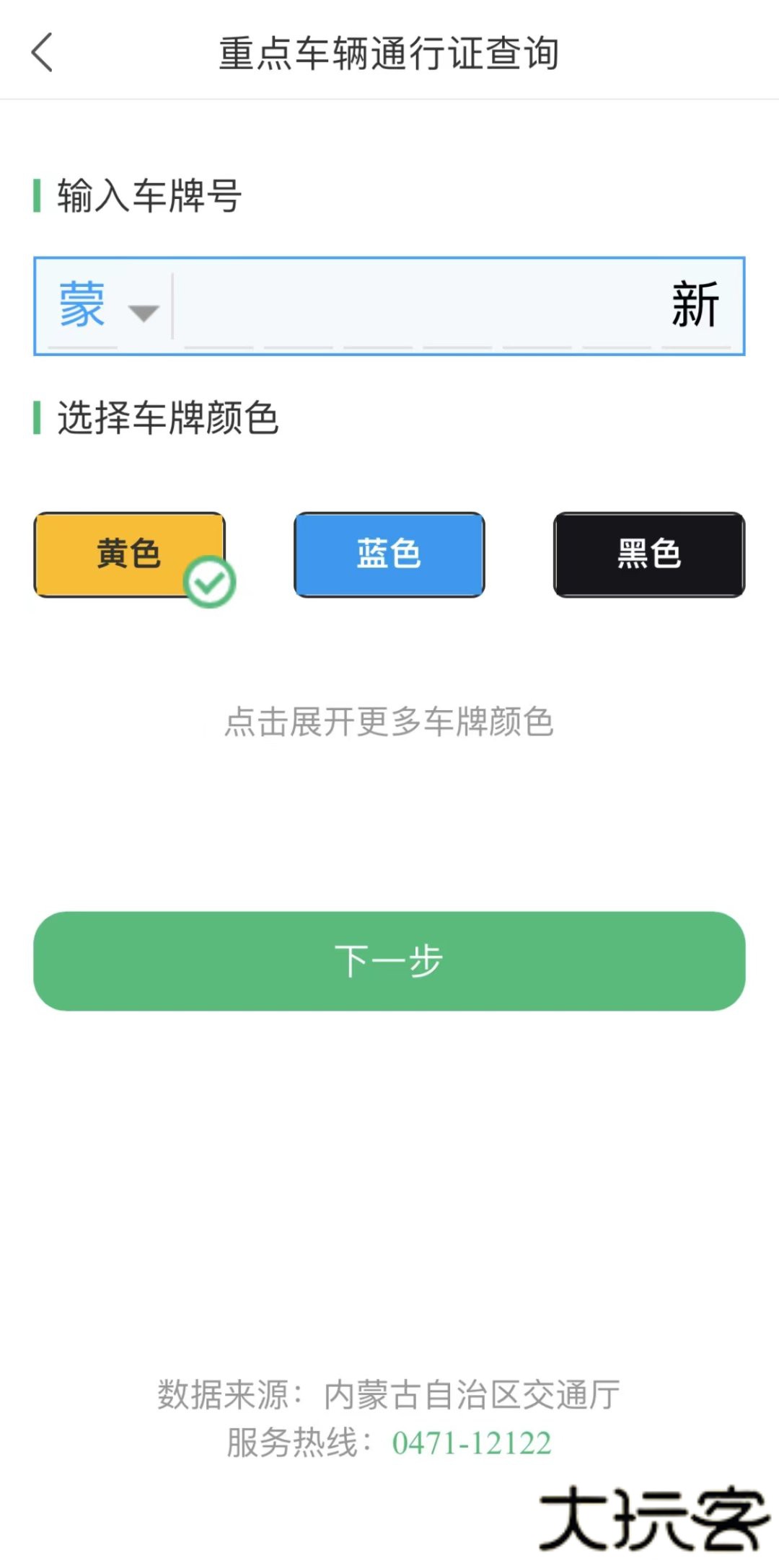Tap the 重点车辆通行证查询 title bar
This screenshot has height=1568, width=779.
389,53
